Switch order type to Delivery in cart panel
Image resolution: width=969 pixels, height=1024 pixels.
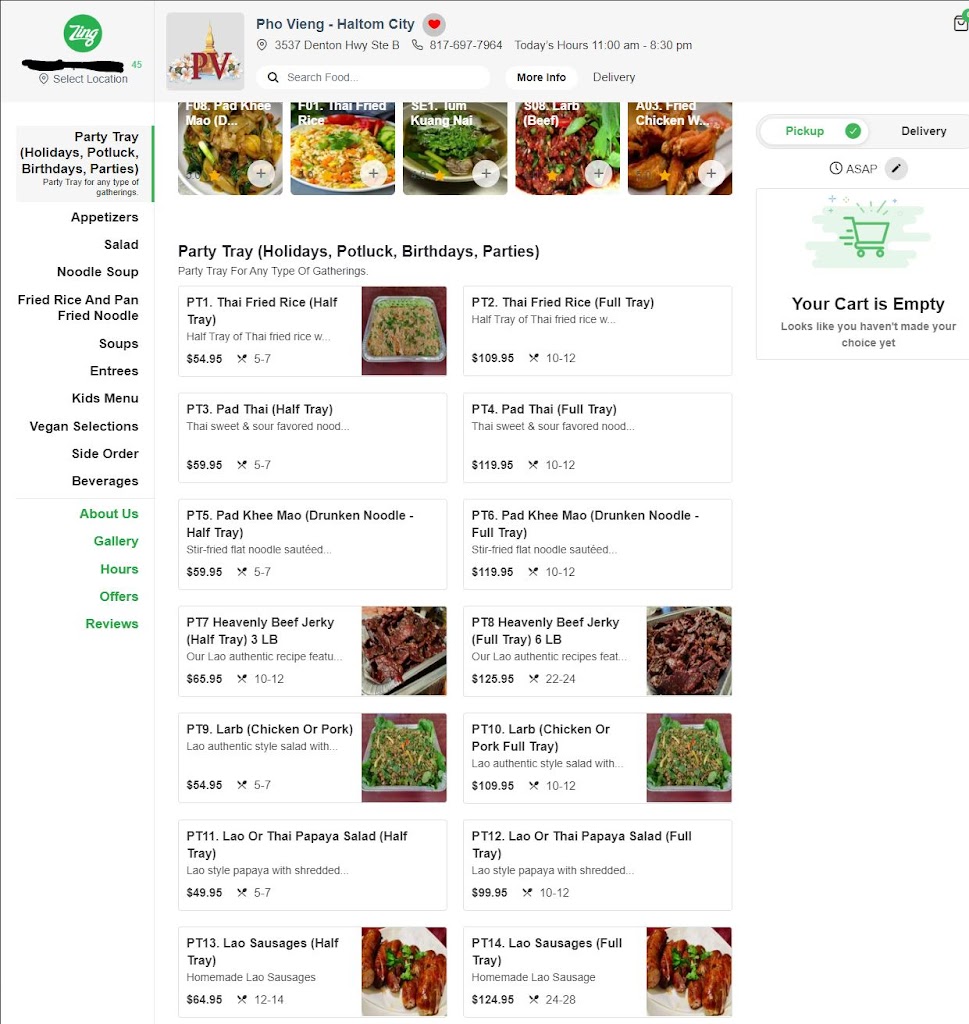pyautogui.click(x=922, y=131)
